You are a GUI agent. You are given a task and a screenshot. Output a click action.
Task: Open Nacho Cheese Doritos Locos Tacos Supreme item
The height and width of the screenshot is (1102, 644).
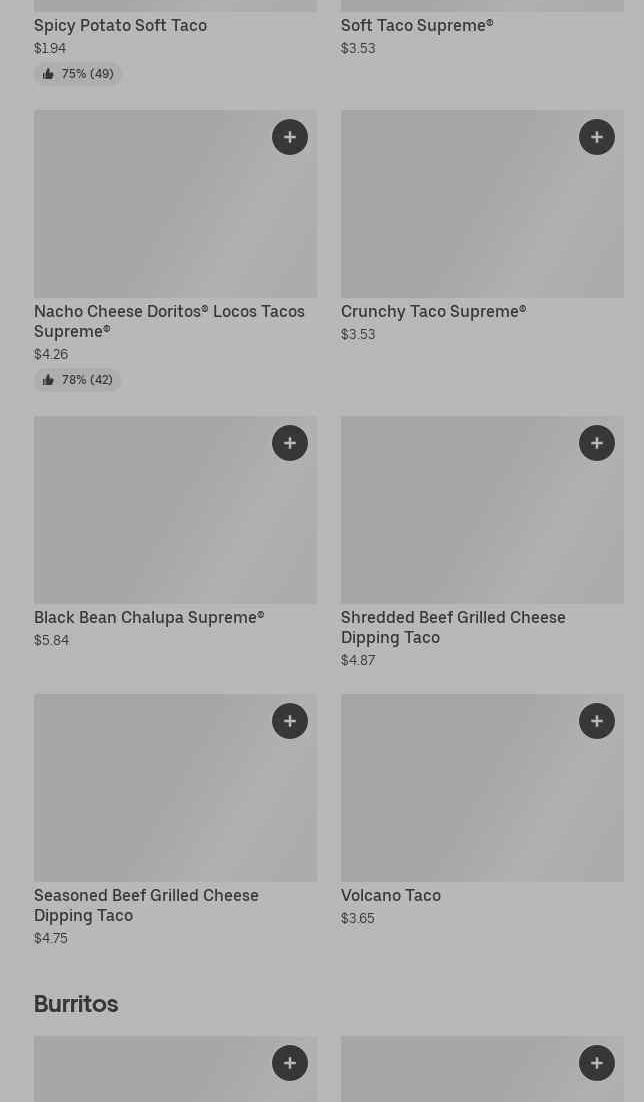(x=169, y=321)
